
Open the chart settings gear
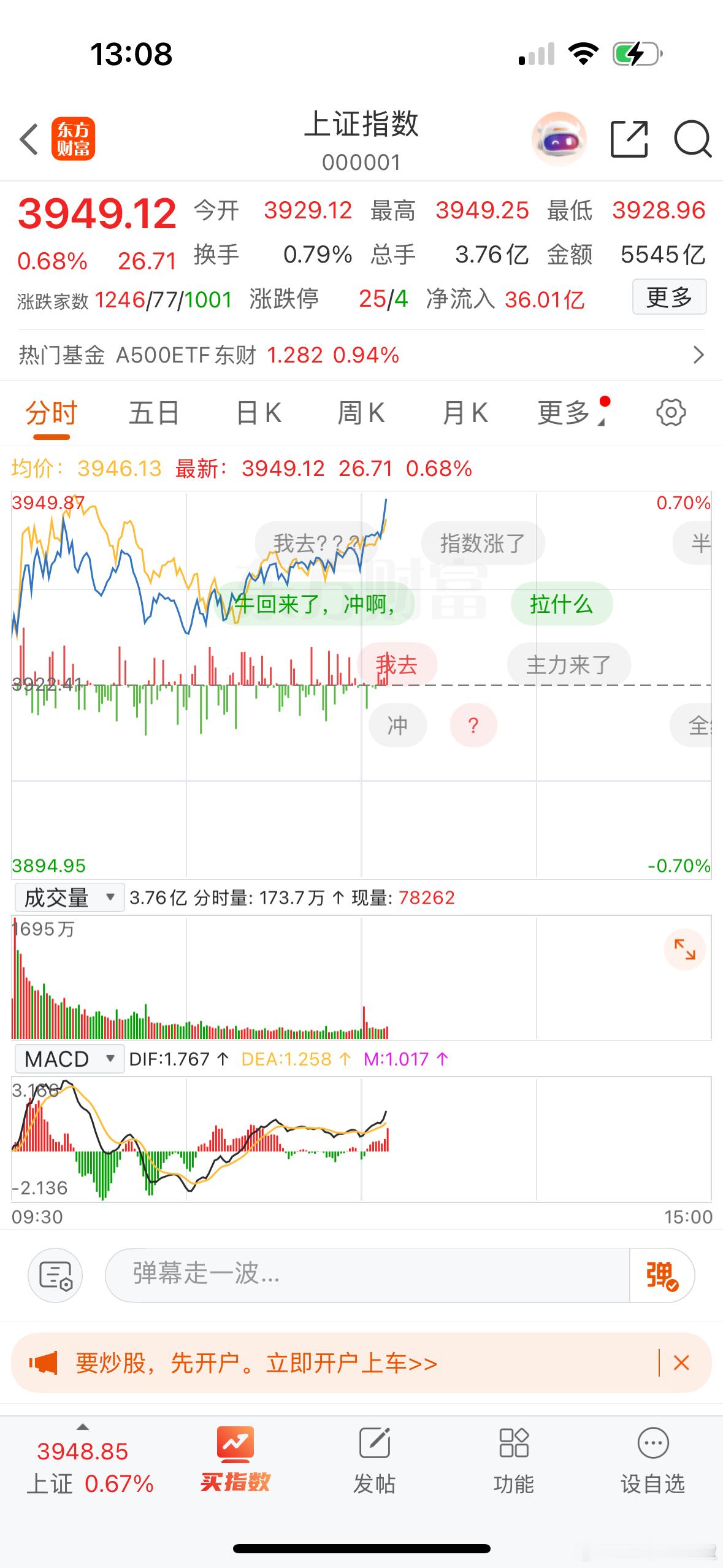[671, 412]
